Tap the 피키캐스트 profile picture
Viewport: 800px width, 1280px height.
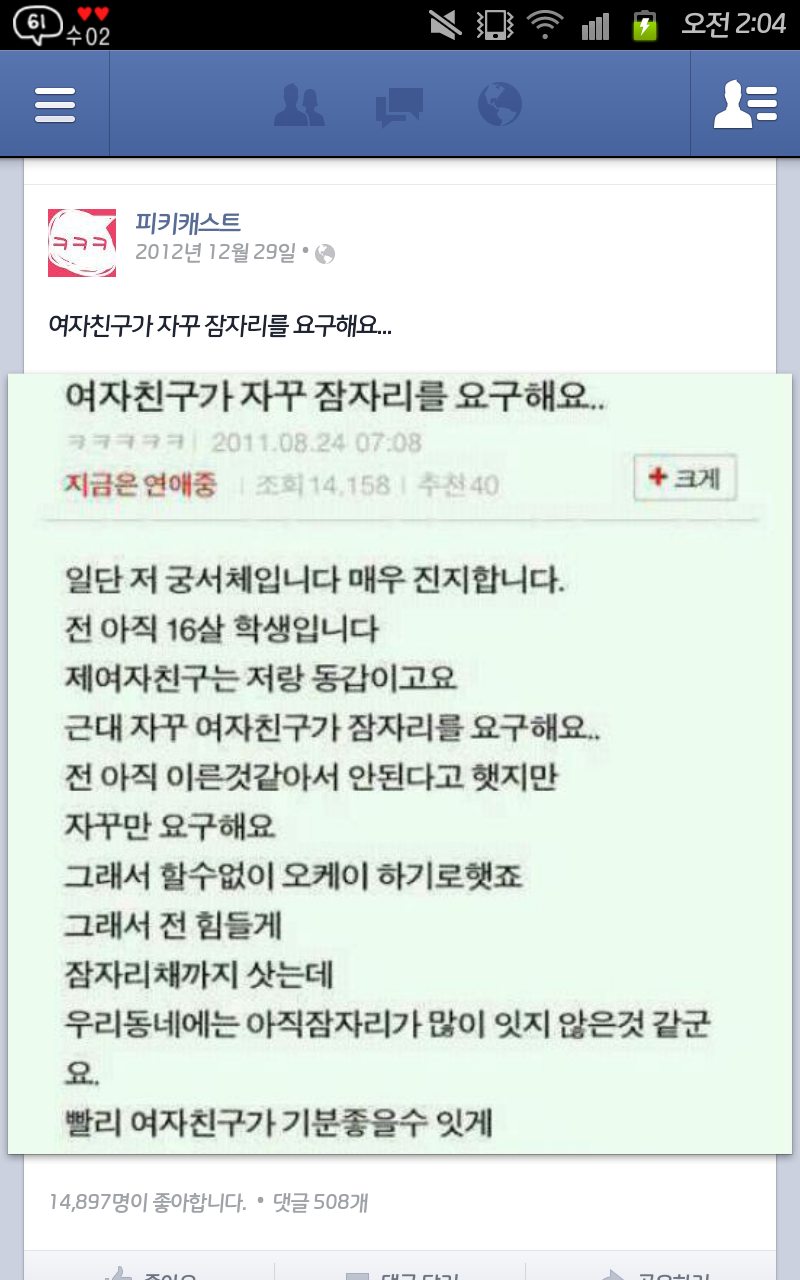(82, 243)
